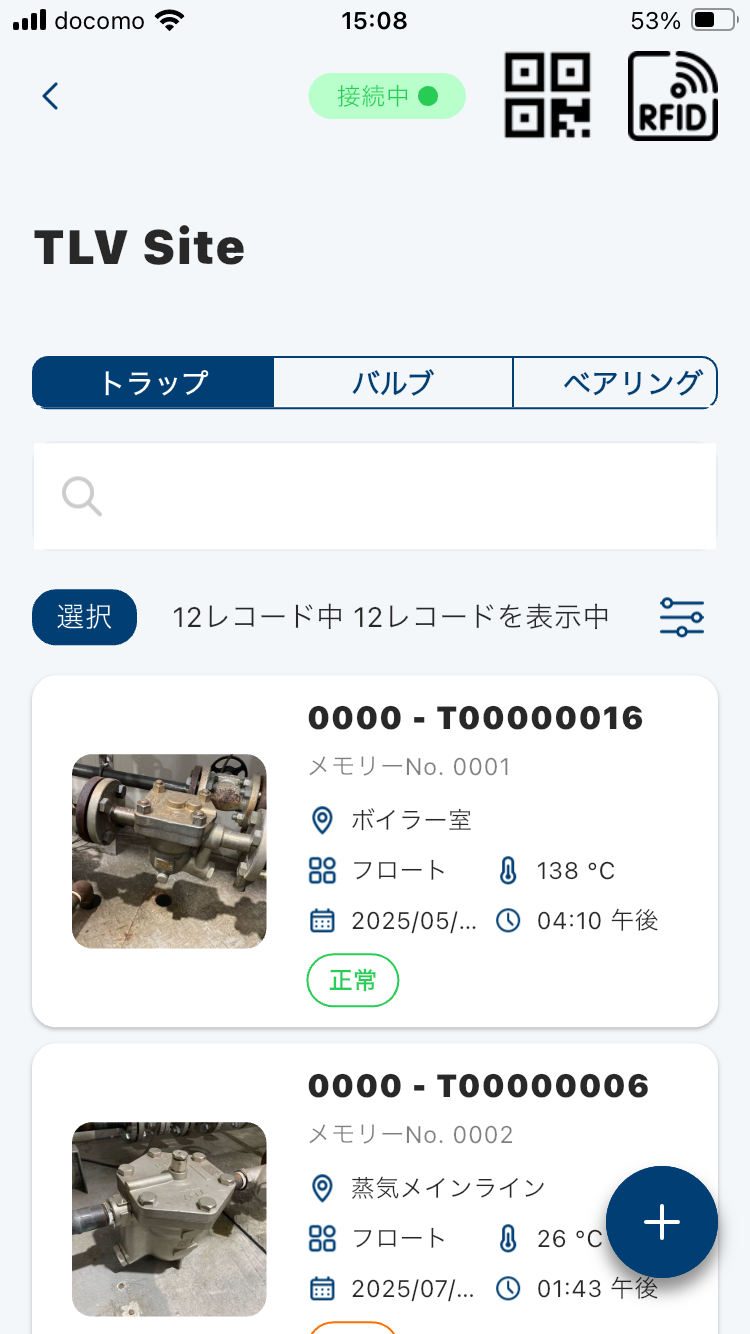Switch to the ベアリング tab
Viewport: 750px width, 1334px height.
click(614, 383)
